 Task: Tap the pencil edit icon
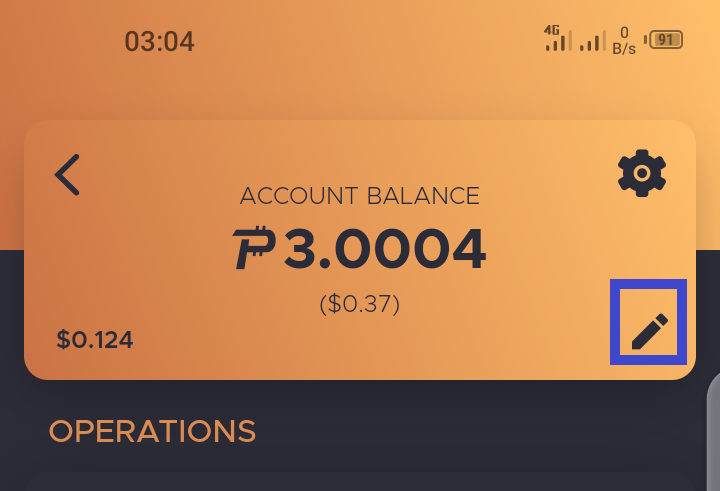click(649, 331)
